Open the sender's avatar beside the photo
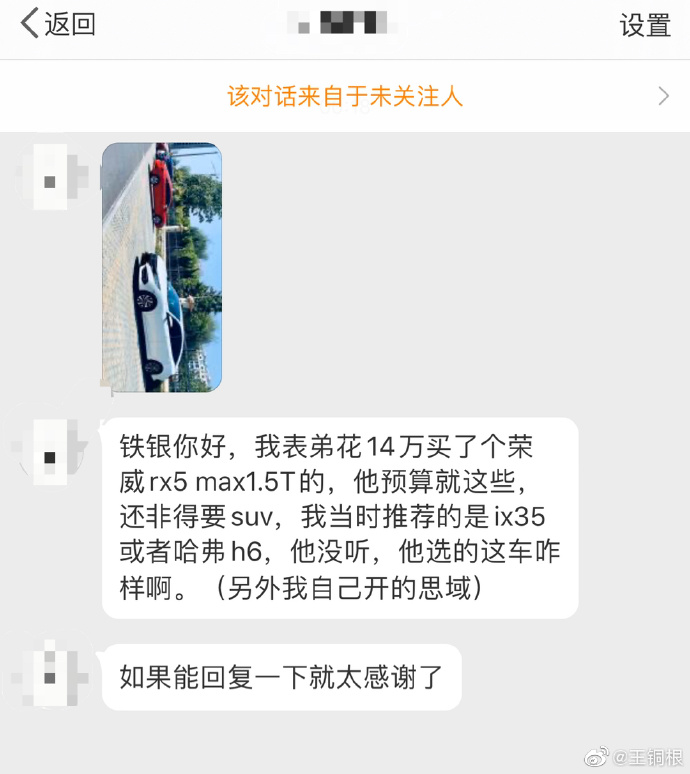The image size is (690, 774). (x=49, y=177)
